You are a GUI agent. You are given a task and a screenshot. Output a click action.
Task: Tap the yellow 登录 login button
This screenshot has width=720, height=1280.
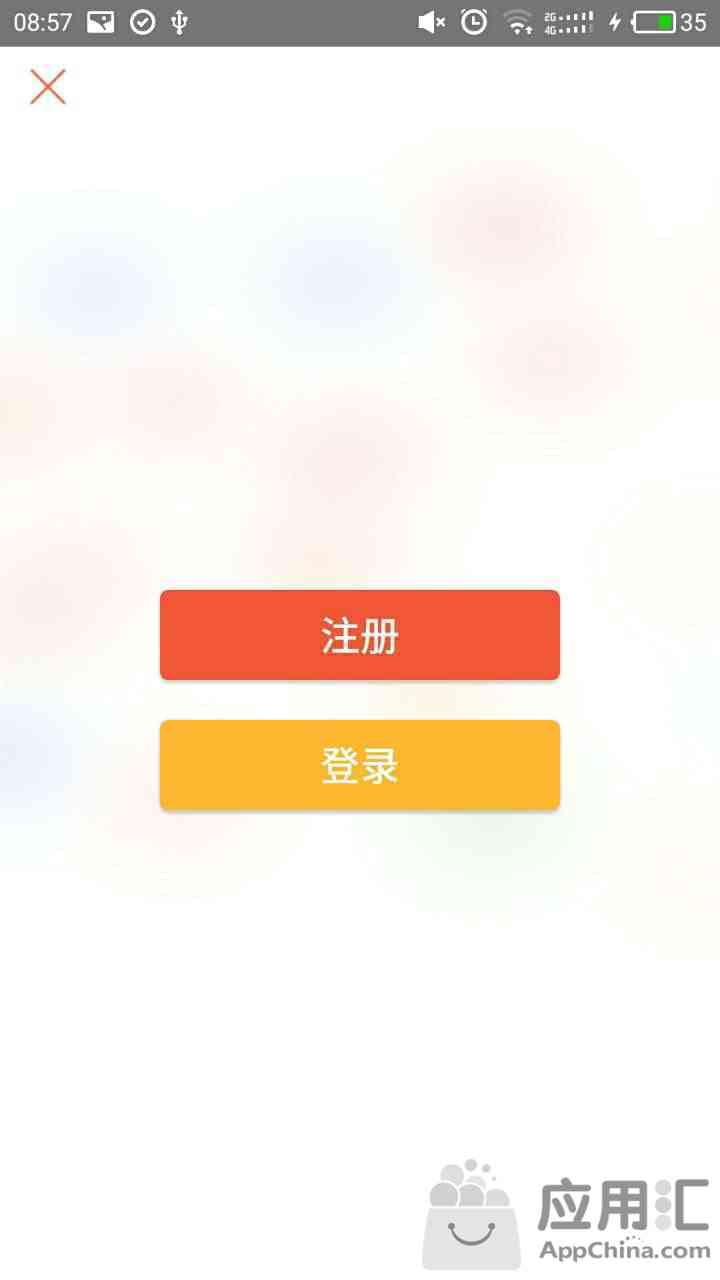pyautogui.click(x=360, y=765)
